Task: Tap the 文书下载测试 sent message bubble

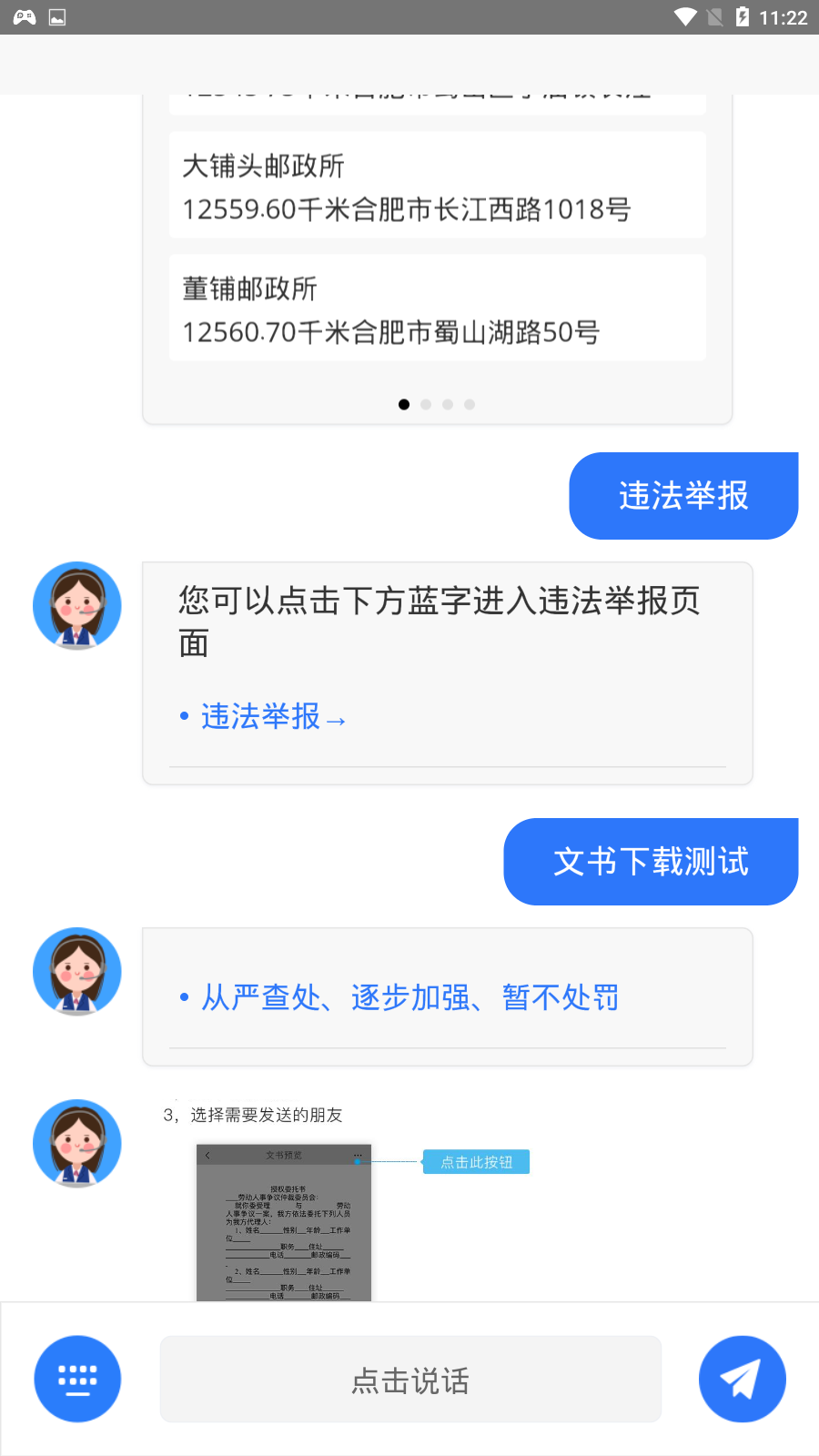Action: (x=652, y=861)
